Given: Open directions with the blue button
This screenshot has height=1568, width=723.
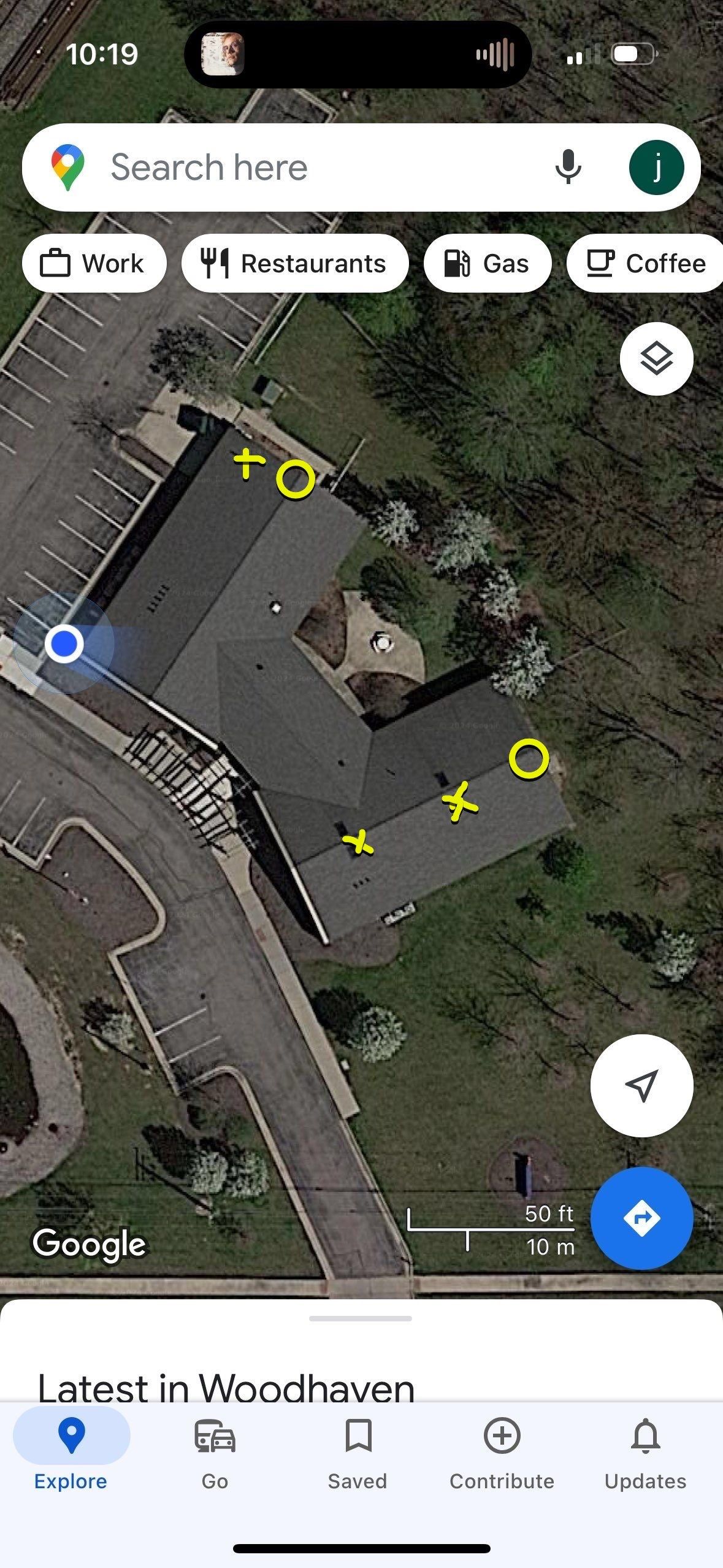Looking at the screenshot, I should click(x=641, y=1218).
